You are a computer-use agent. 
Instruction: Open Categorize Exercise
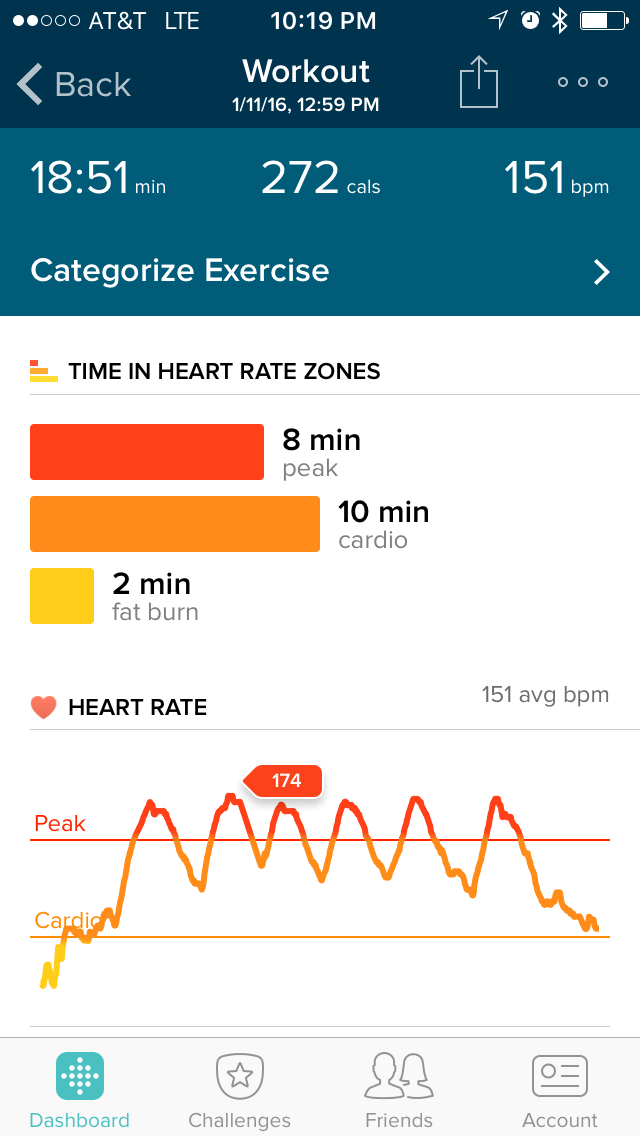[x=320, y=271]
